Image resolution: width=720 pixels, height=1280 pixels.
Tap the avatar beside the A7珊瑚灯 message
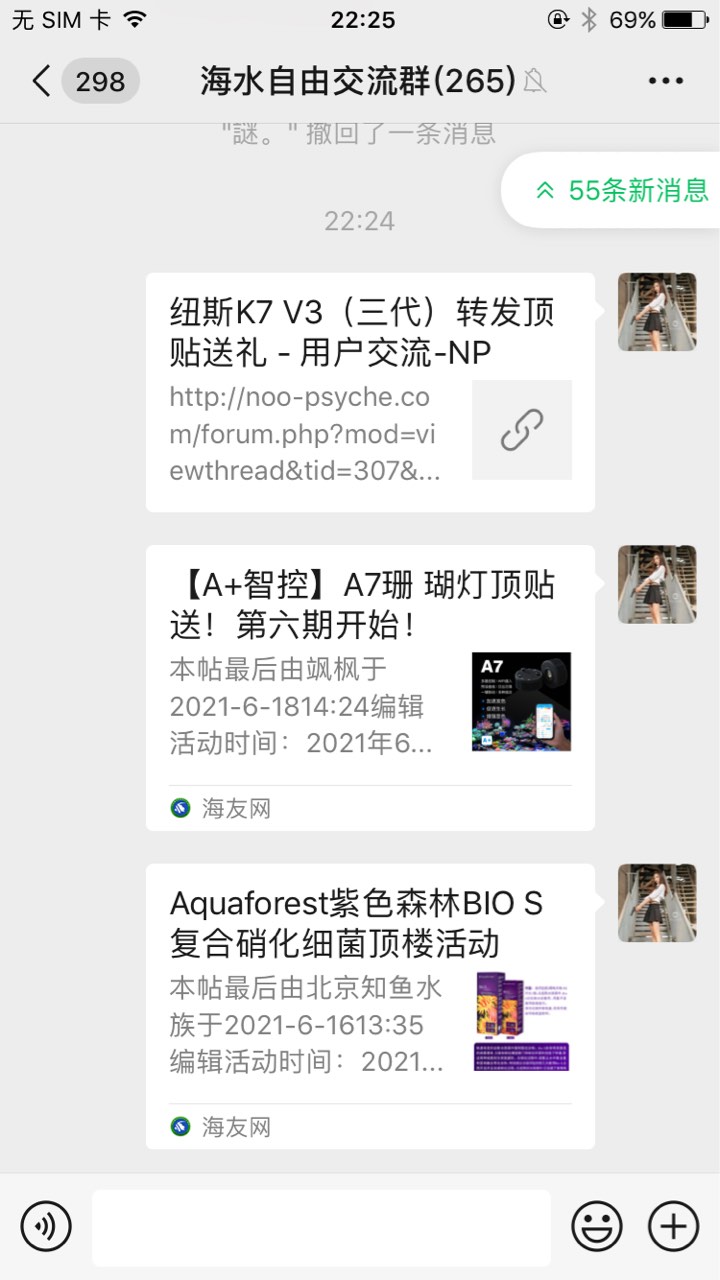(x=657, y=584)
